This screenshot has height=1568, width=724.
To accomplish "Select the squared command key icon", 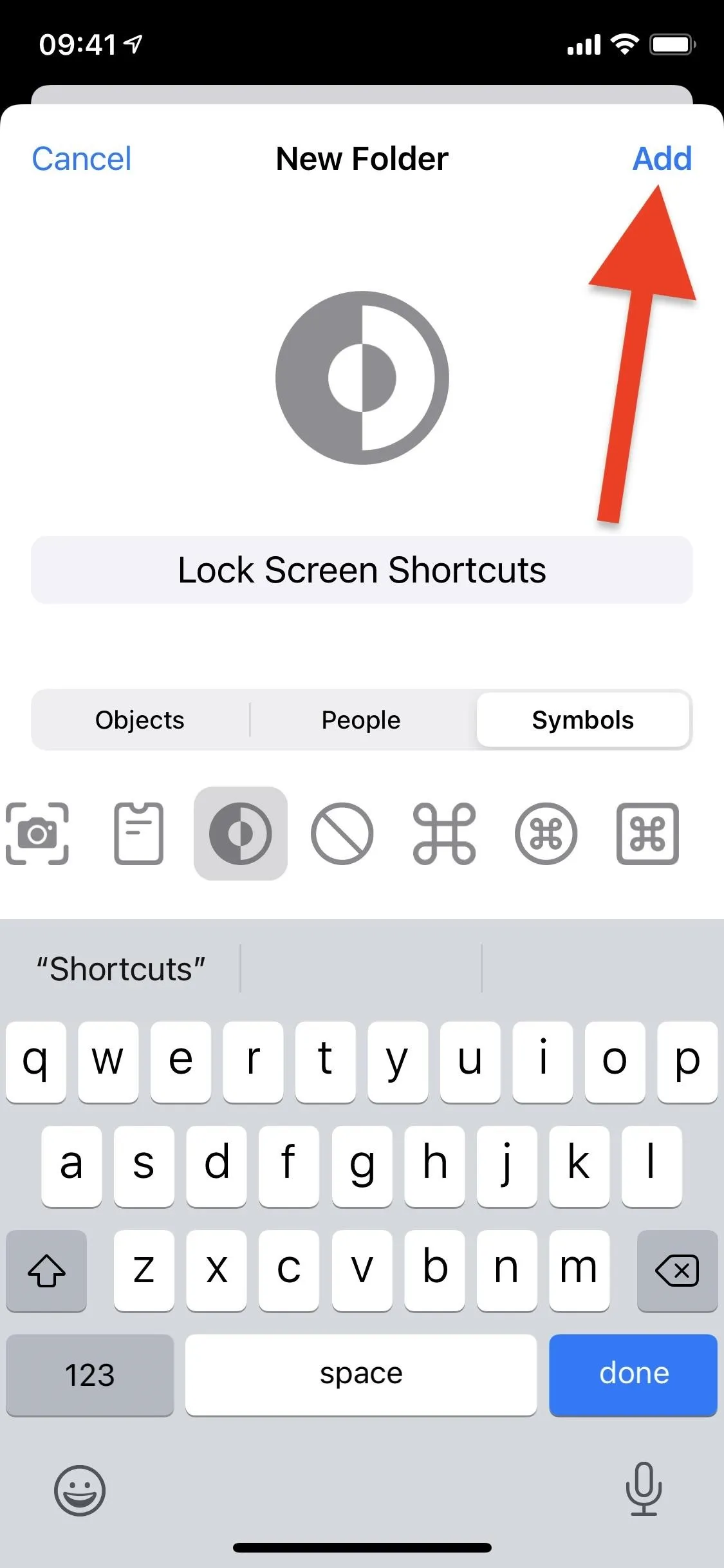I will [x=647, y=834].
